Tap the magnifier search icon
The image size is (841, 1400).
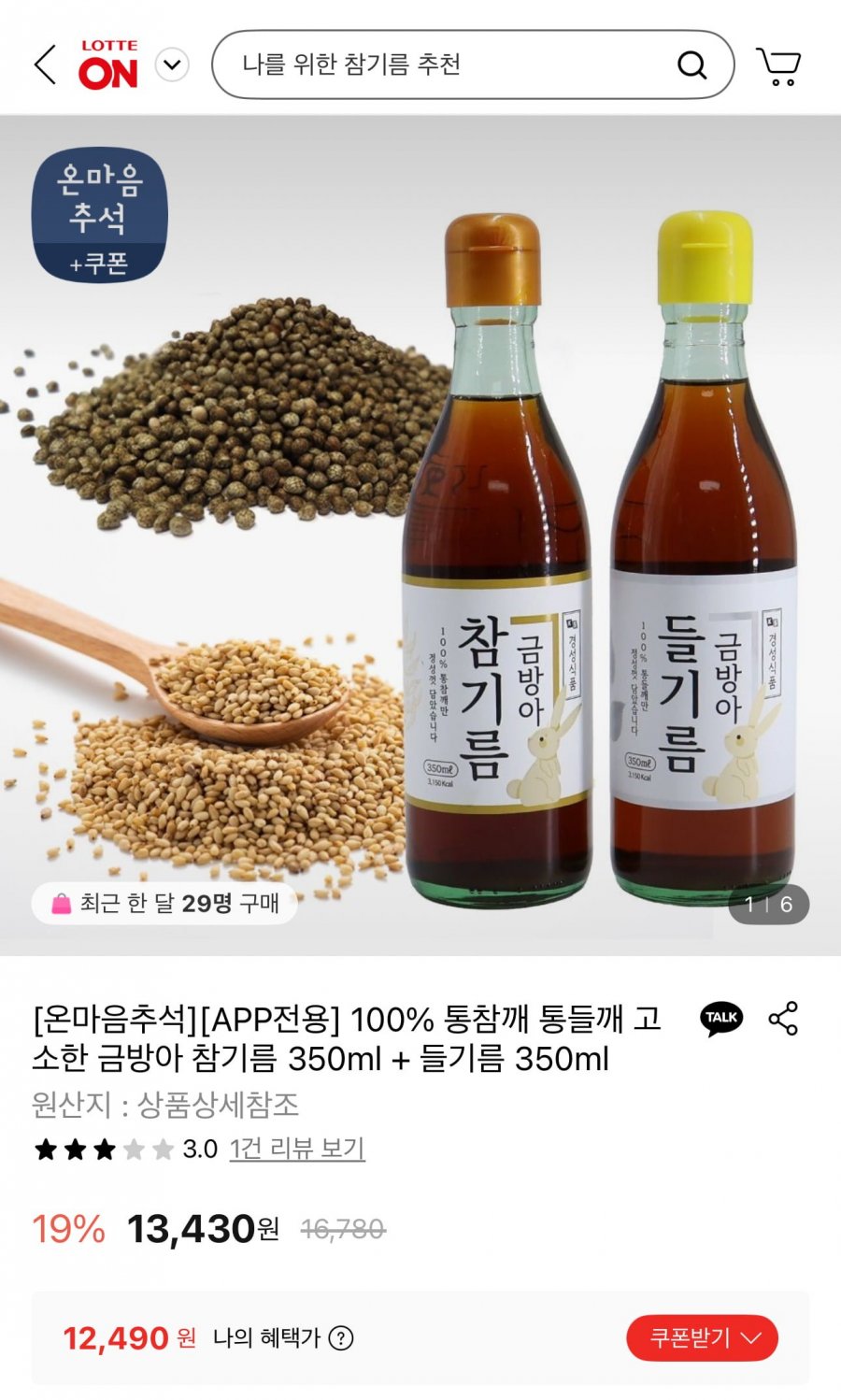coord(691,64)
